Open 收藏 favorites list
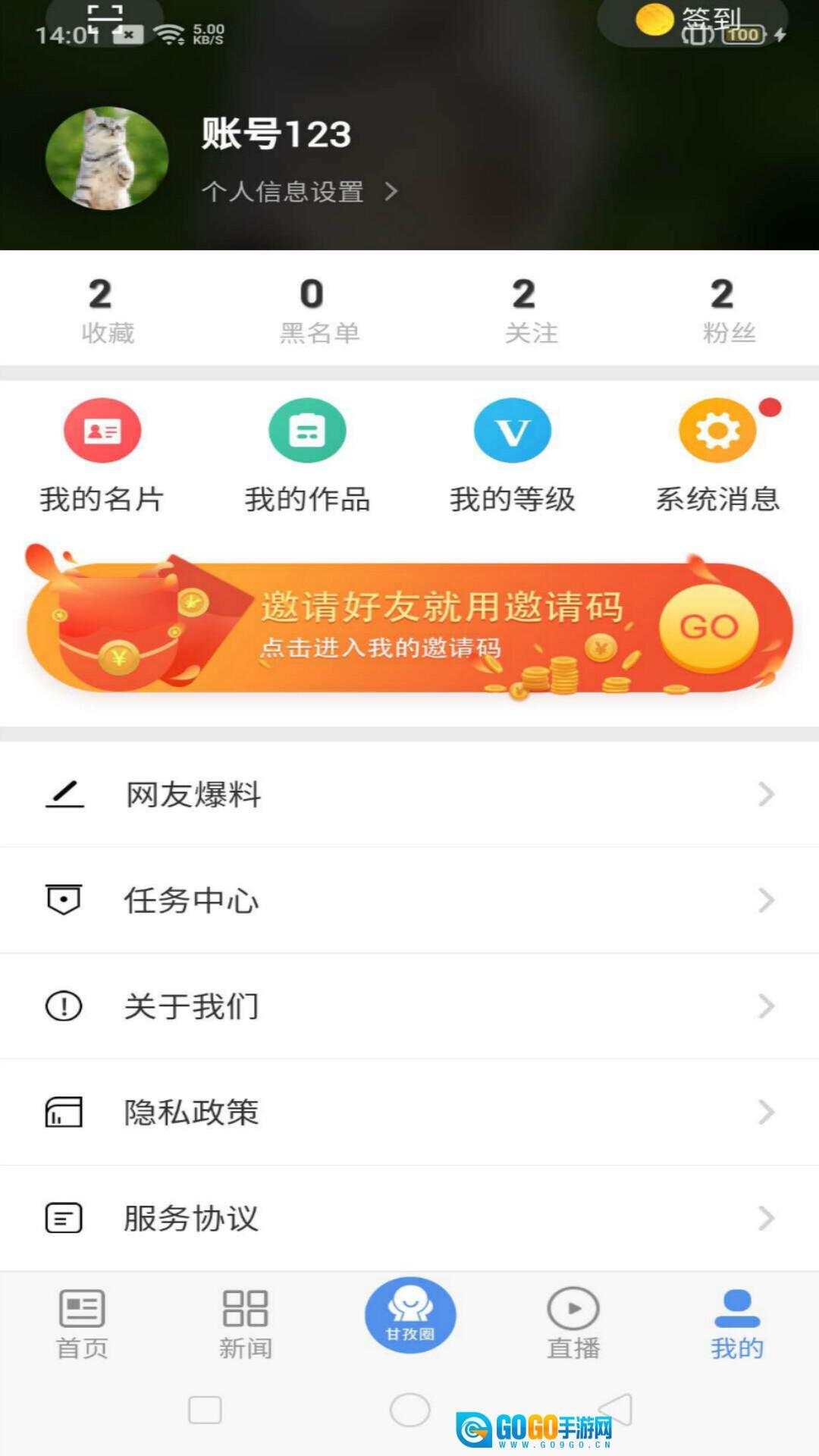The width and height of the screenshot is (819, 1456). [x=107, y=310]
